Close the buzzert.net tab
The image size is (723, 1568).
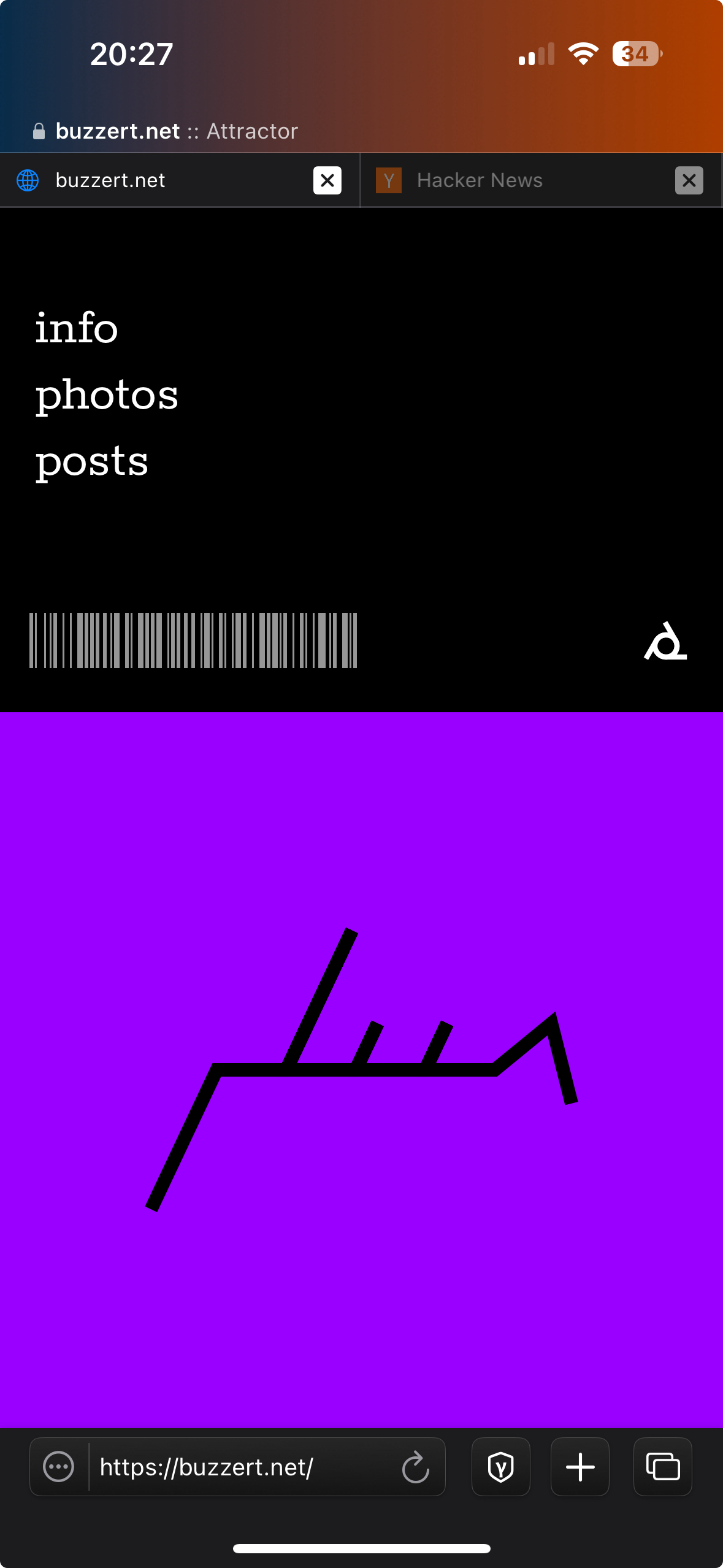click(x=327, y=180)
